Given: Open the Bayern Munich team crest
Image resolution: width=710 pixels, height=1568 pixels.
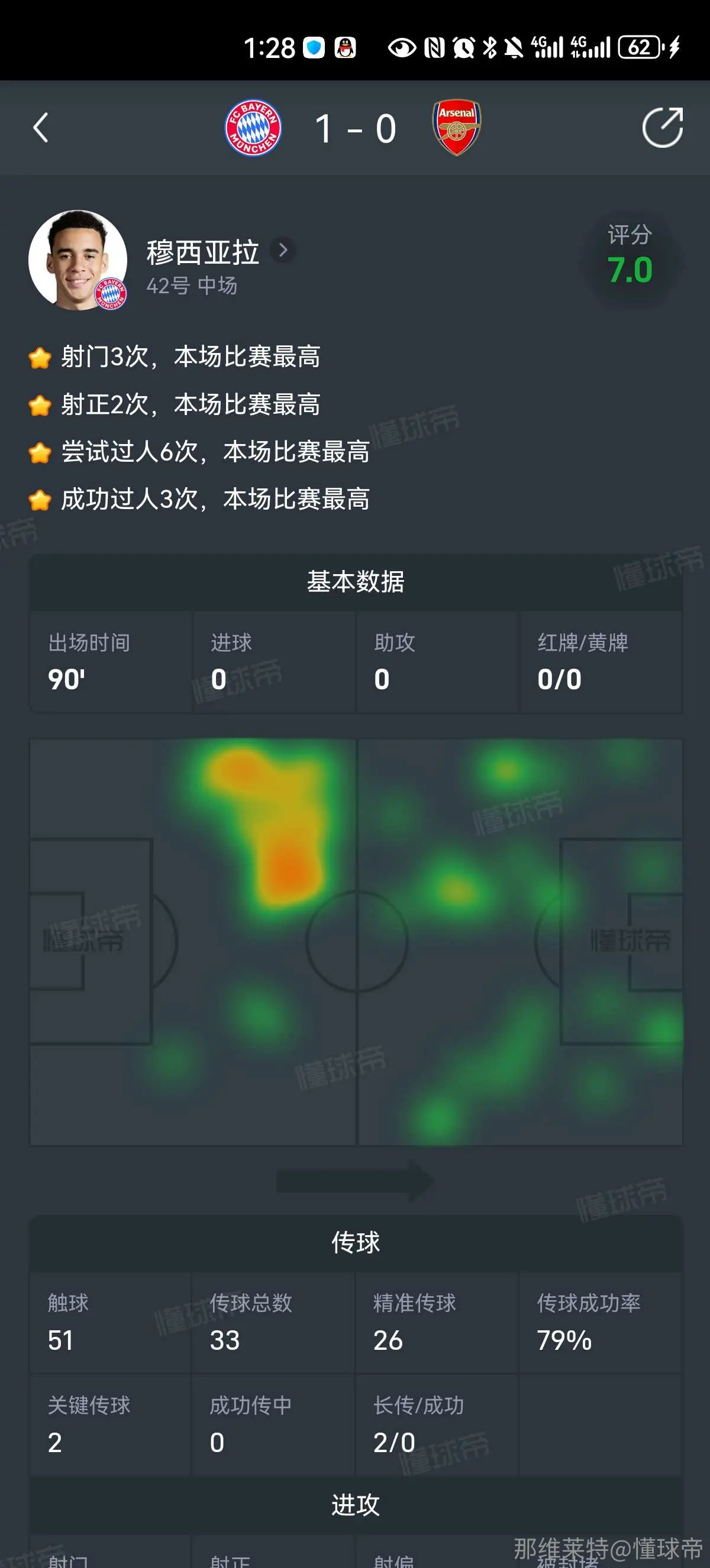Looking at the screenshot, I should tap(253, 127).
